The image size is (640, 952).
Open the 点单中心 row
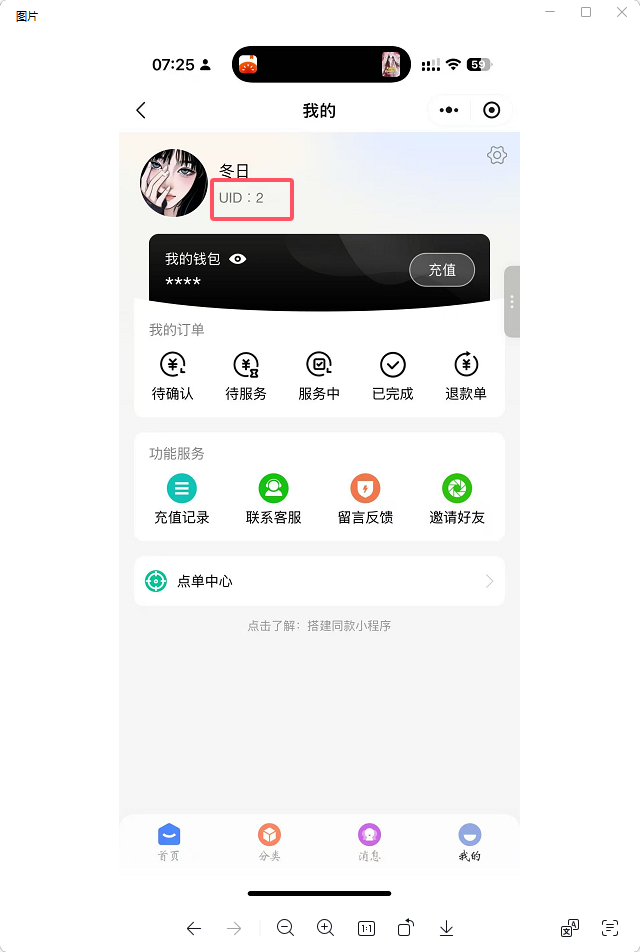[319, 581]
